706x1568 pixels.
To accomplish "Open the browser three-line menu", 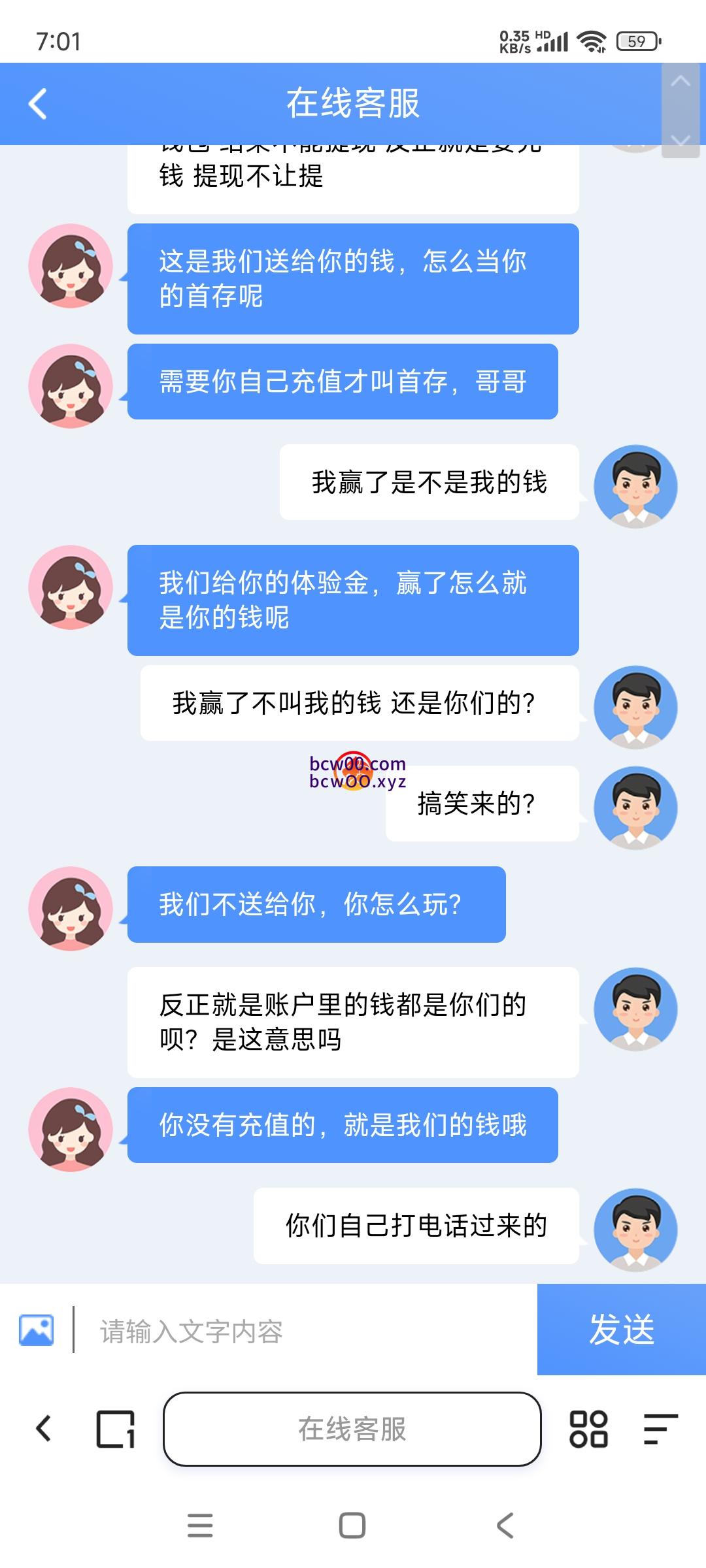I will (x=660, y=1429).
